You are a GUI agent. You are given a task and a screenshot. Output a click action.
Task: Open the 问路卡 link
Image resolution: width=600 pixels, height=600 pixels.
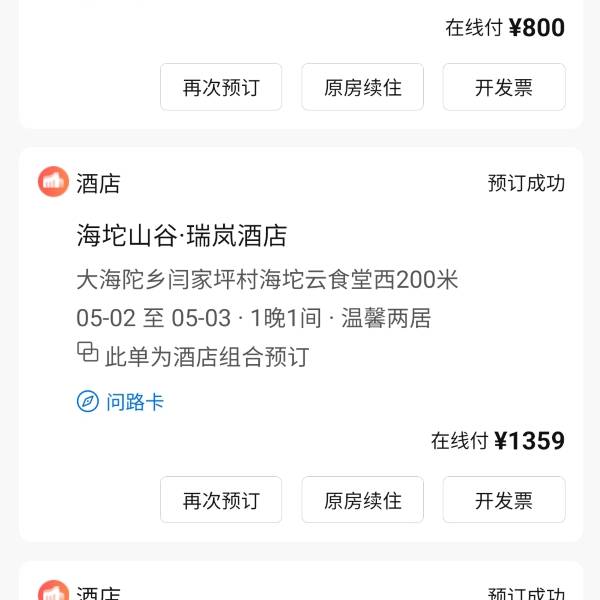tap(121, 402)
